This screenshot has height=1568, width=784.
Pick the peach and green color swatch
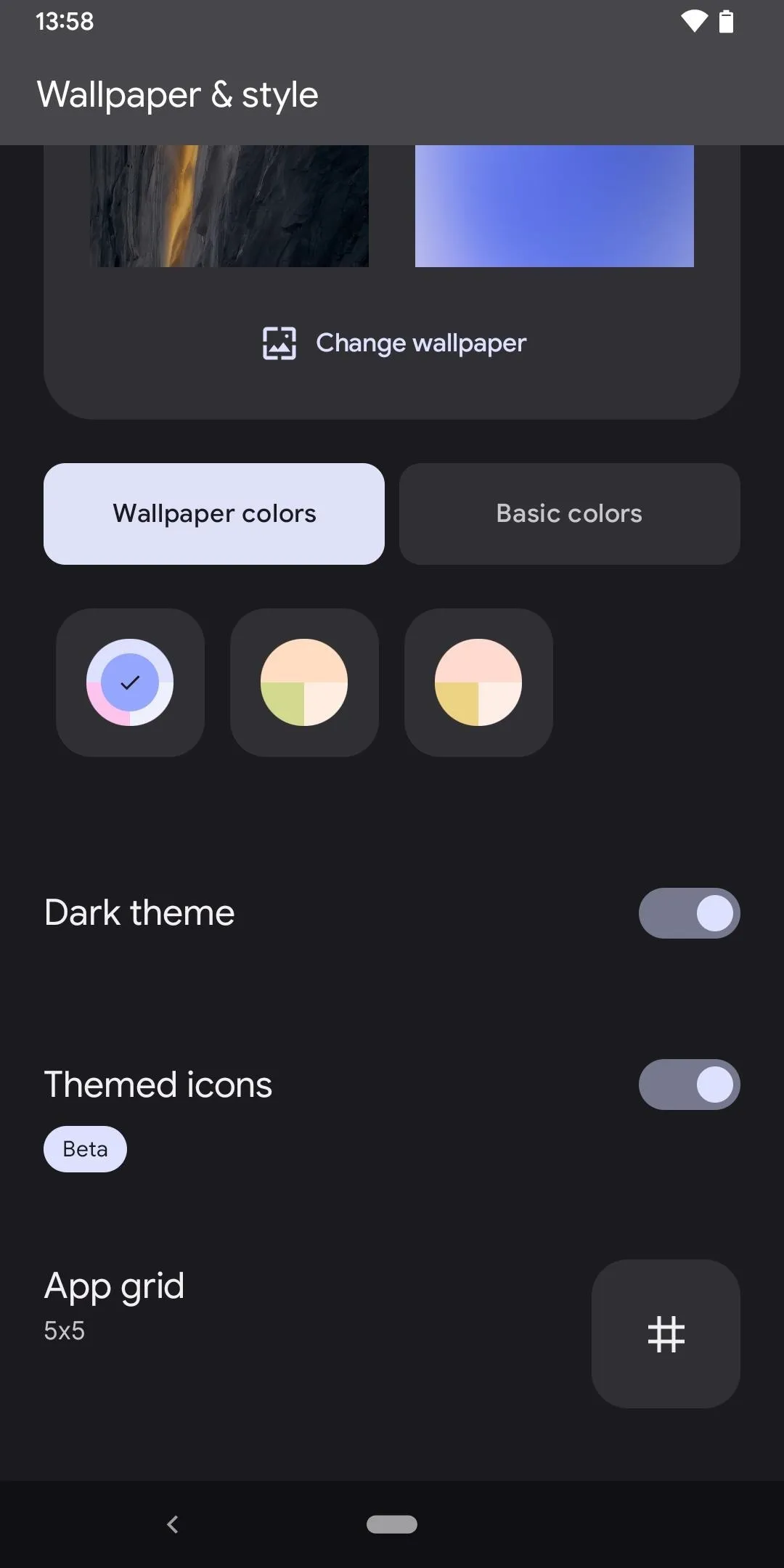coord(304,682)
